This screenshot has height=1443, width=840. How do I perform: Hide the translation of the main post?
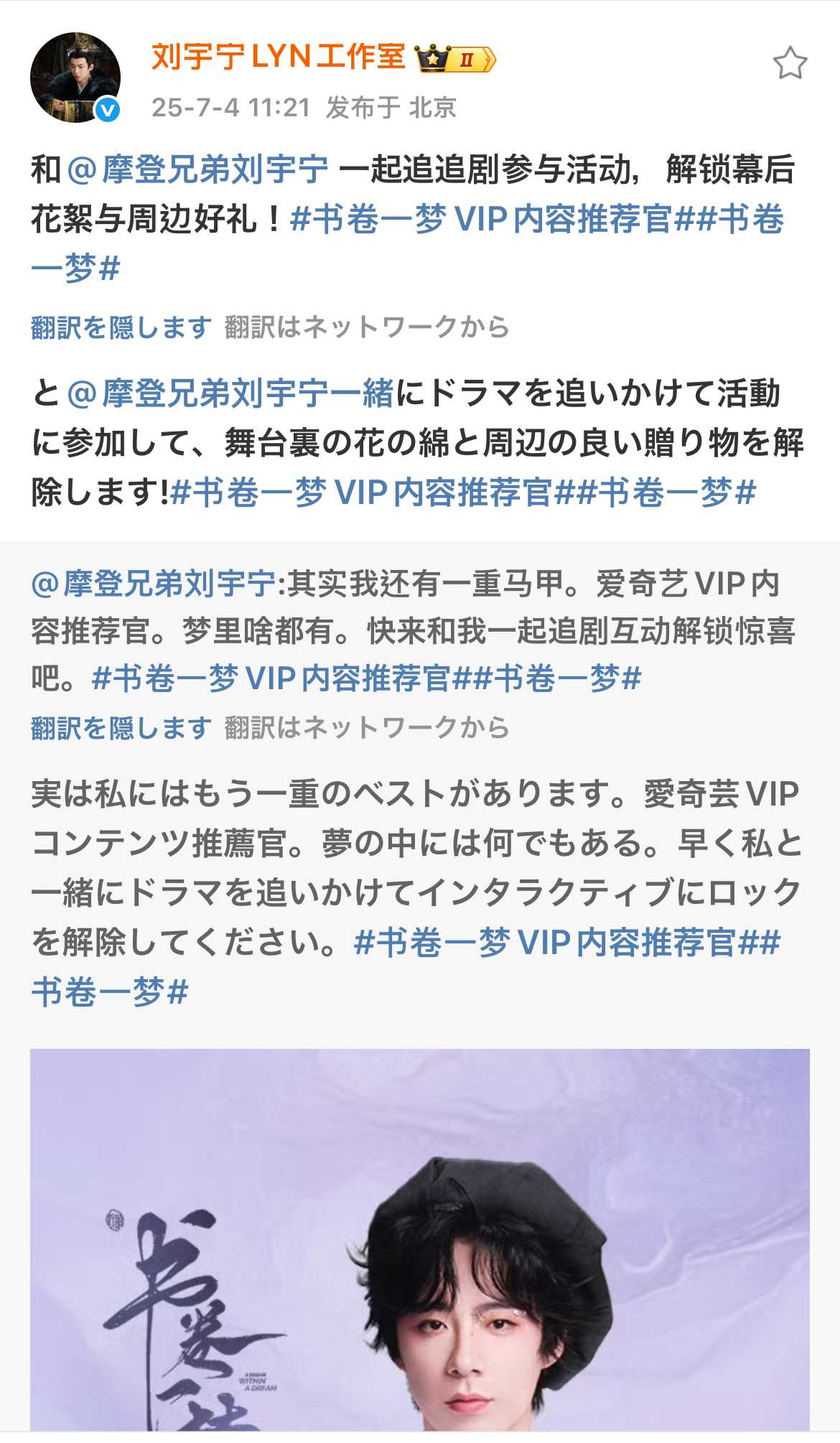point(121,327)
